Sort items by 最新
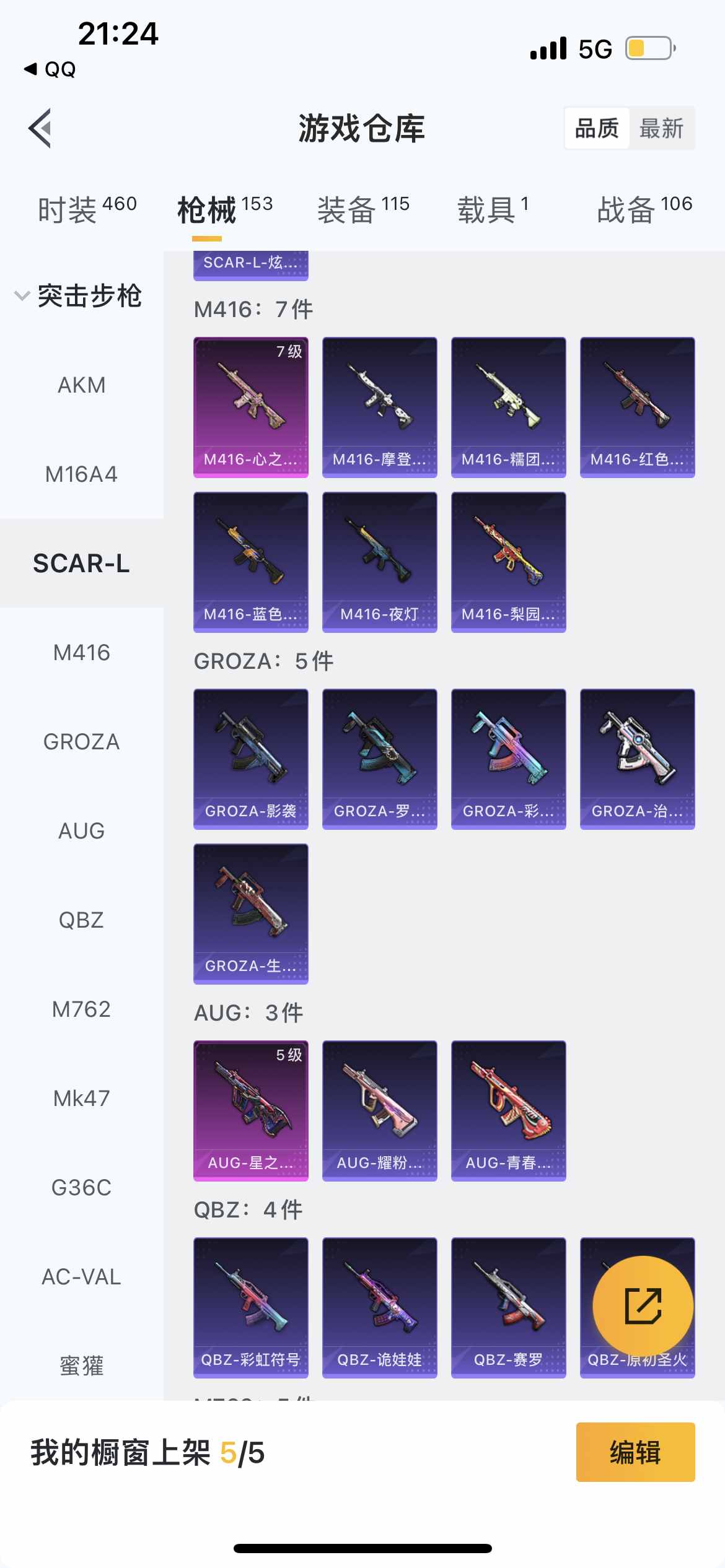Image resolution: width=725 pixels, height=1568 pixels. [x=661, y=129]
